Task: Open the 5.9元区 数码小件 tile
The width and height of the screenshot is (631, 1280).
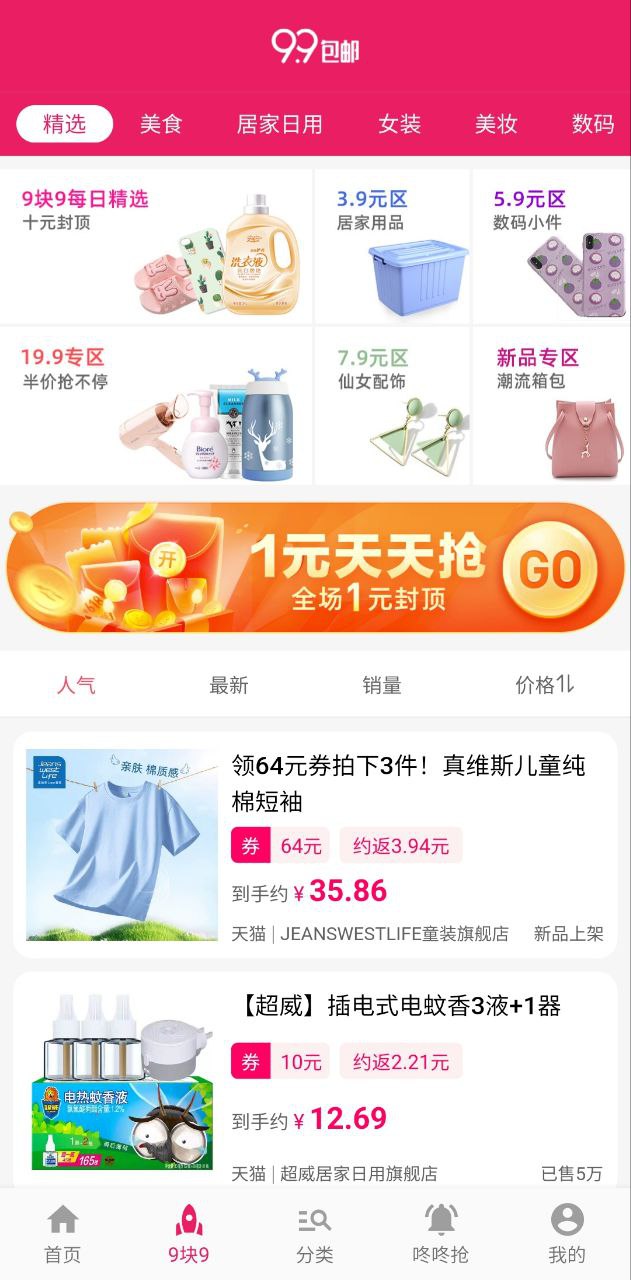Action: [x=549, y=245]
